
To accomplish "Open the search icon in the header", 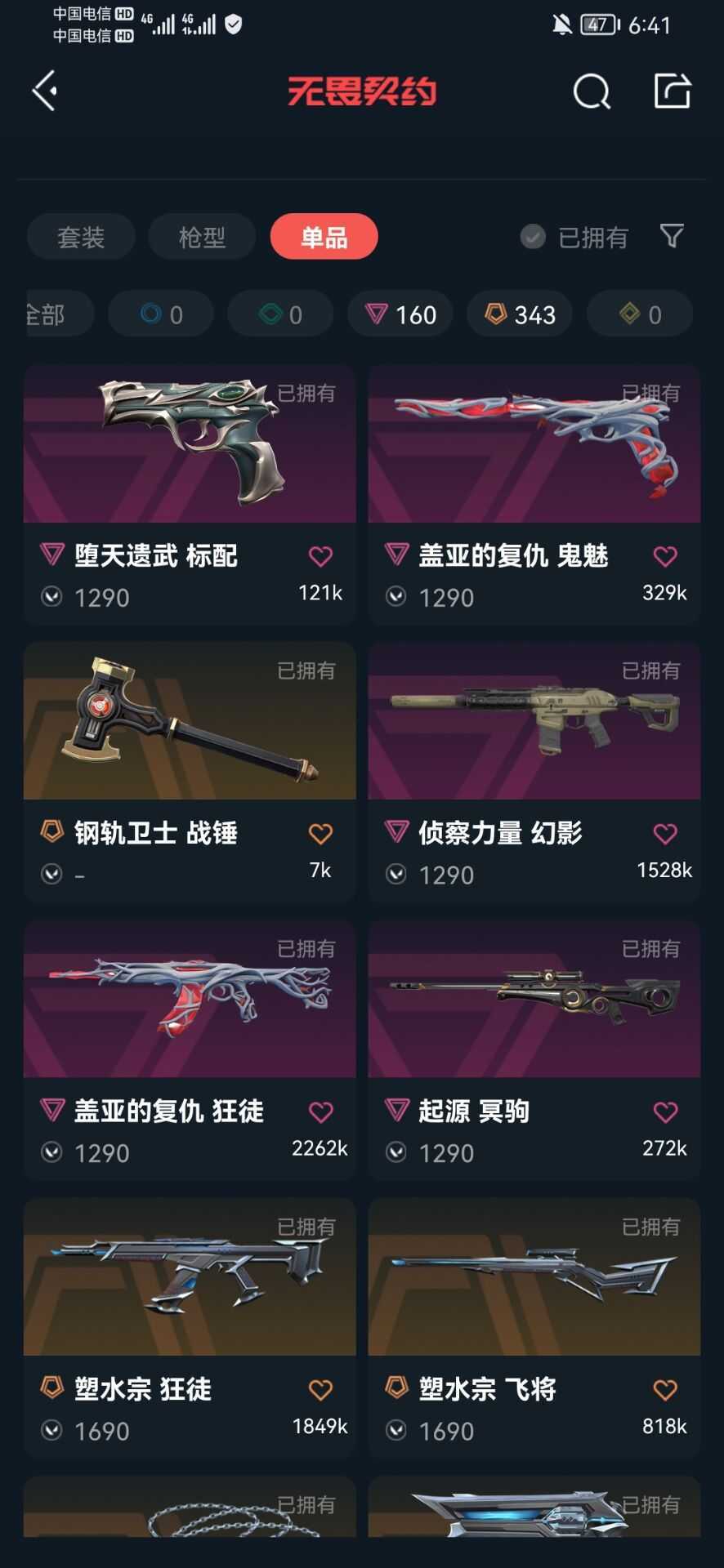I will tap(592, 91).
